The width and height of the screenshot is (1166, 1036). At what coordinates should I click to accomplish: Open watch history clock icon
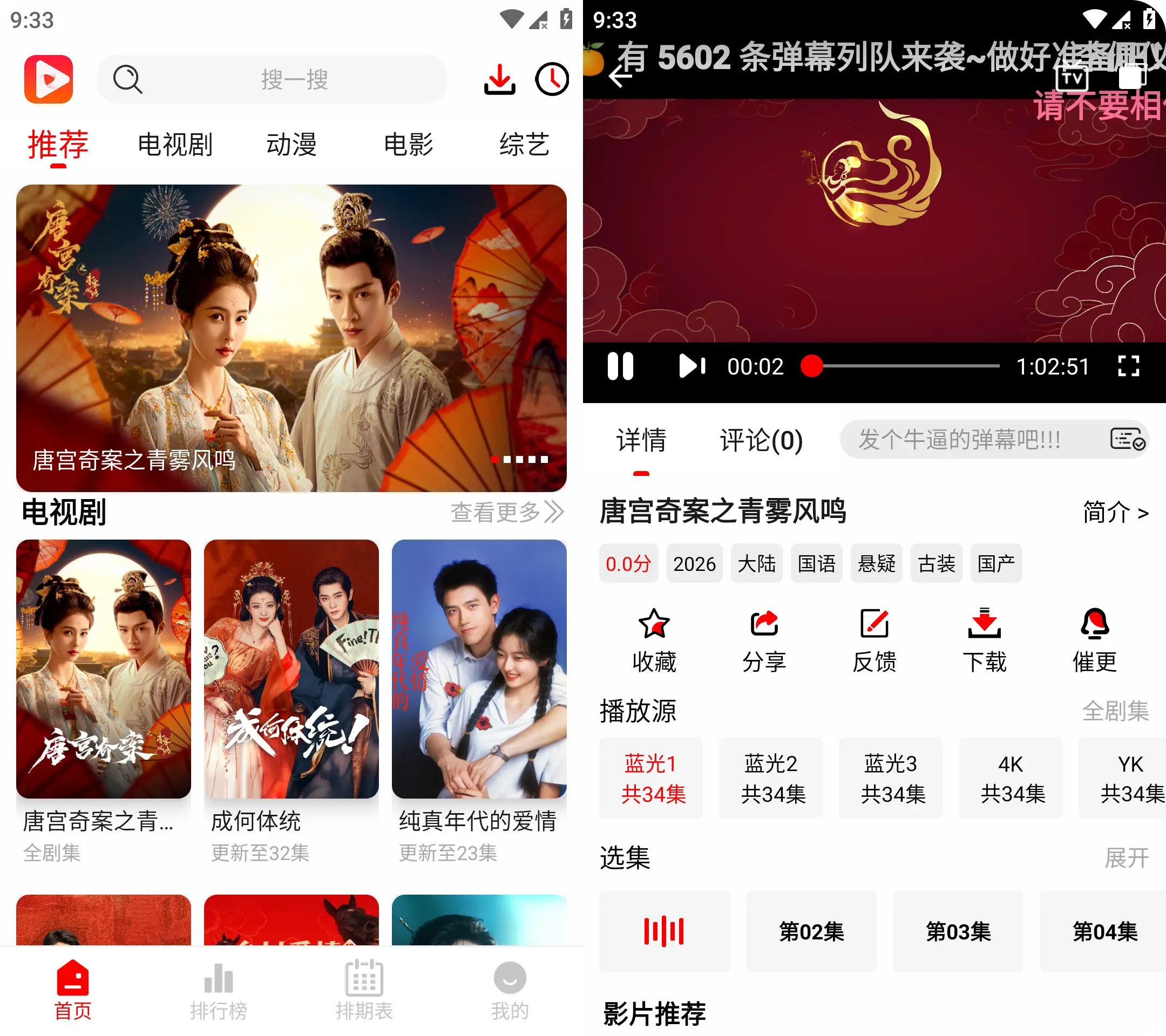(x=552, y=79)
